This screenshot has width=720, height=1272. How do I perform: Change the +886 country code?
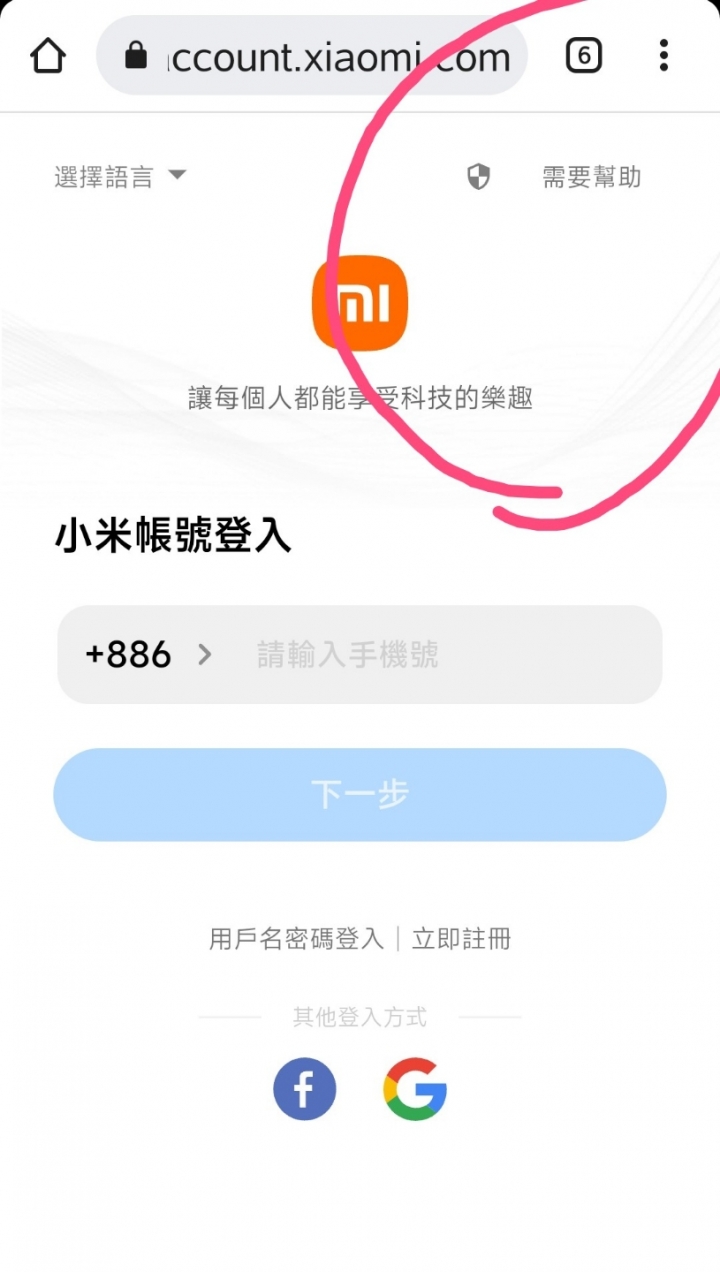tap(148, 655)
